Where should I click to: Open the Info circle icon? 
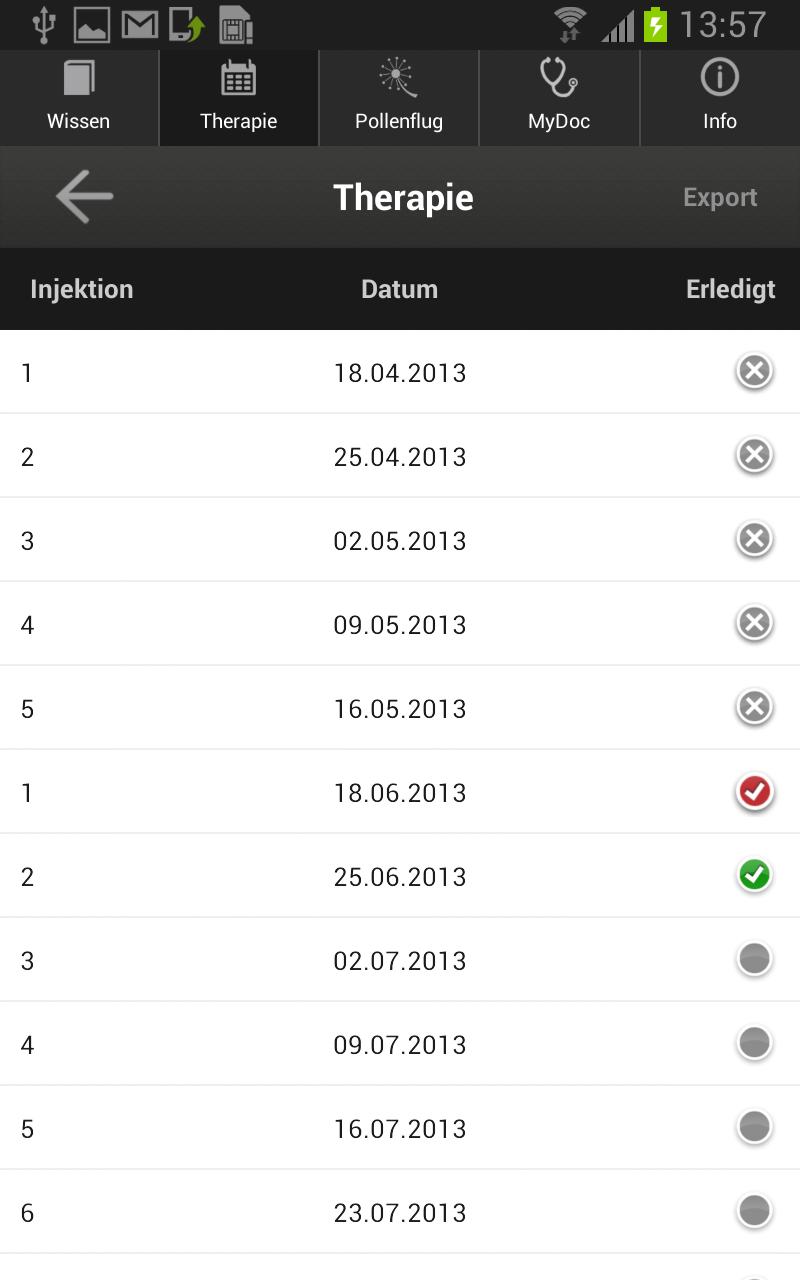pos(719,78)
